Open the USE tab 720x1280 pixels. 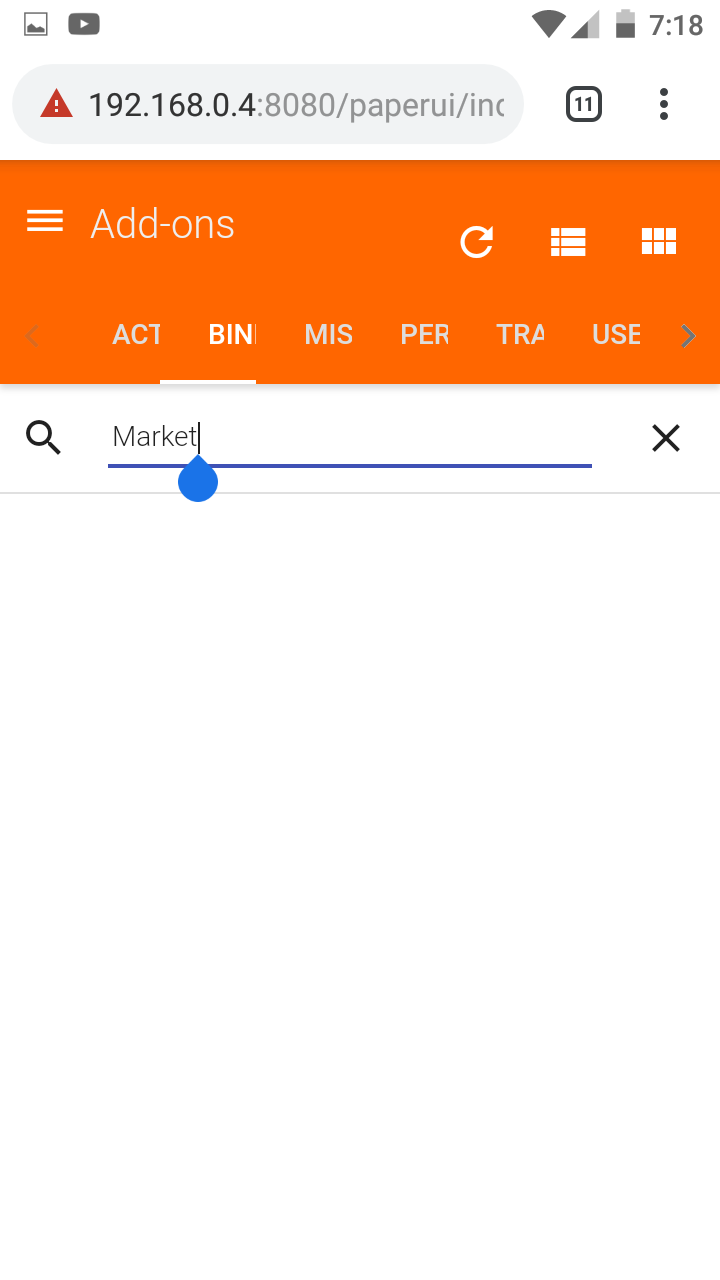[616, 335]
